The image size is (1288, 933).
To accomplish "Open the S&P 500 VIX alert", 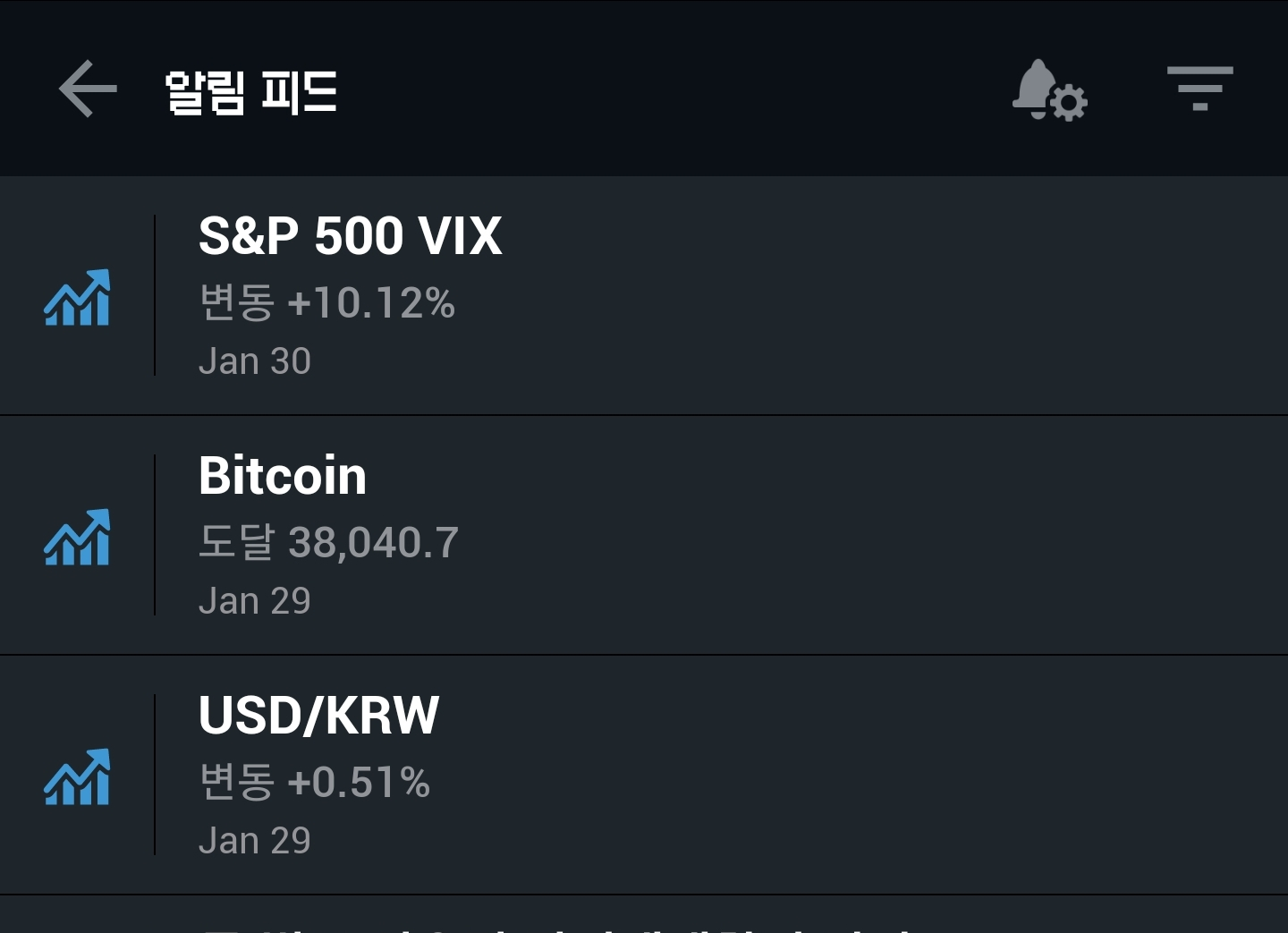I will (x=644, y=295).
